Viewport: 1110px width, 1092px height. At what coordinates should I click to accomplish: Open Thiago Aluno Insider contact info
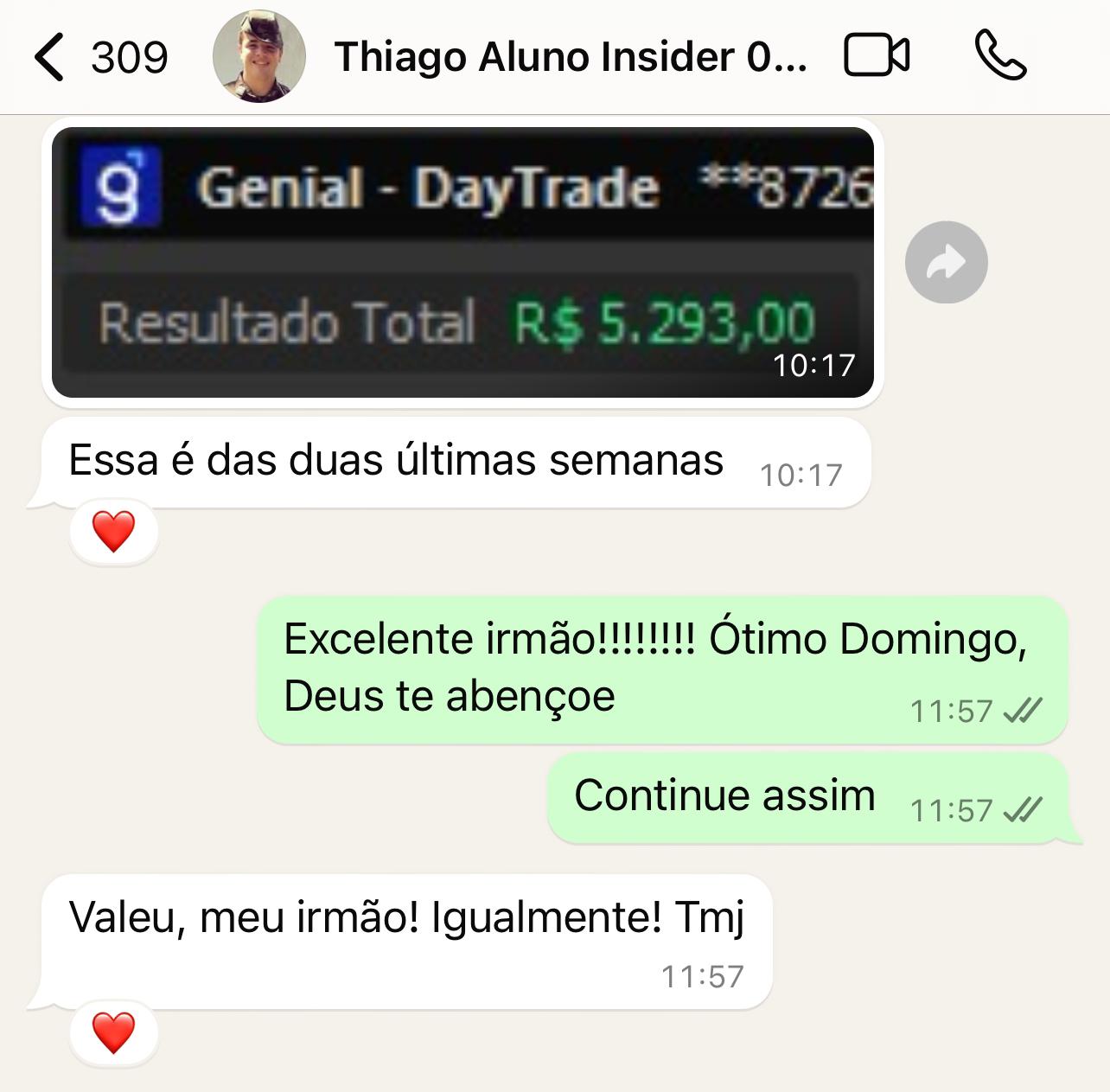(x=570, y=57)
